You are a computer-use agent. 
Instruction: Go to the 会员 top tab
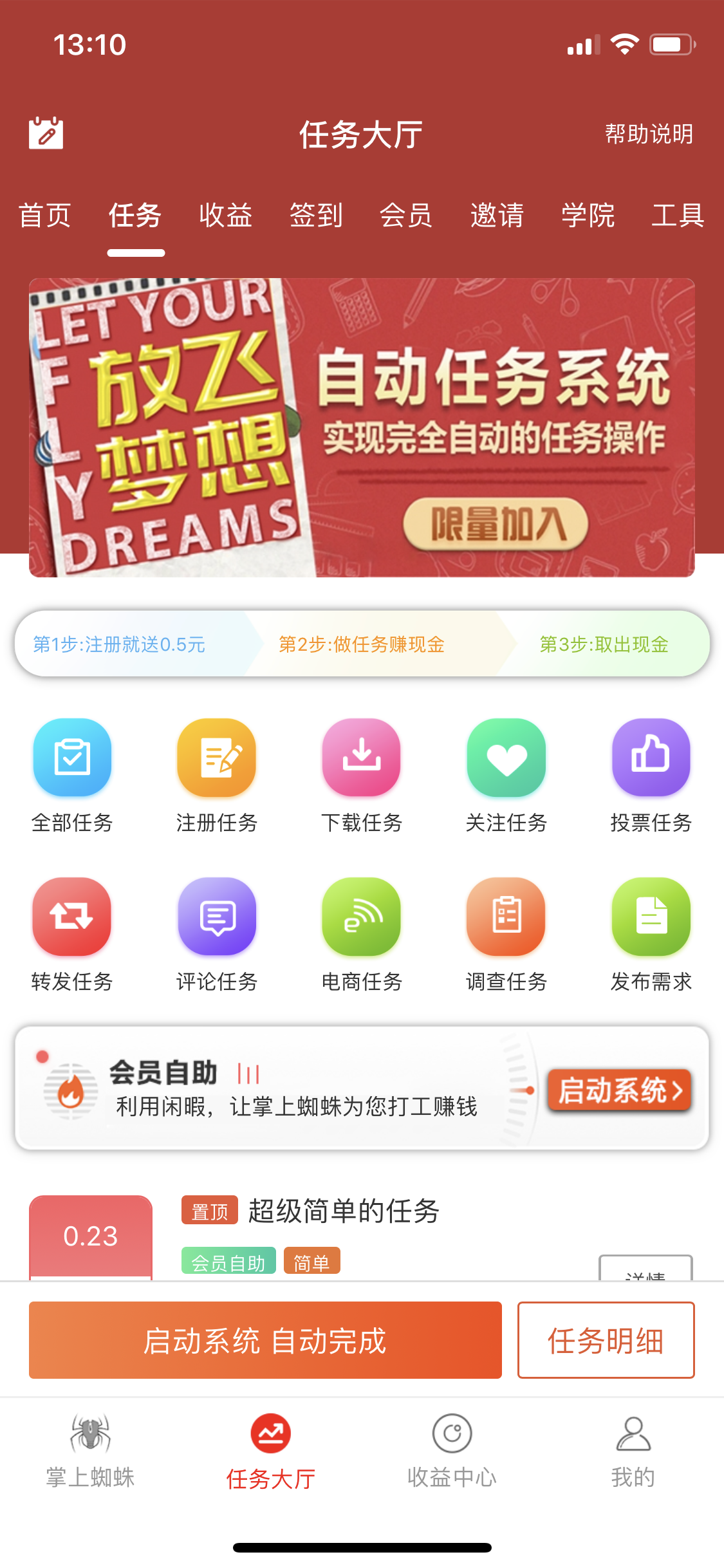[406, 215]
